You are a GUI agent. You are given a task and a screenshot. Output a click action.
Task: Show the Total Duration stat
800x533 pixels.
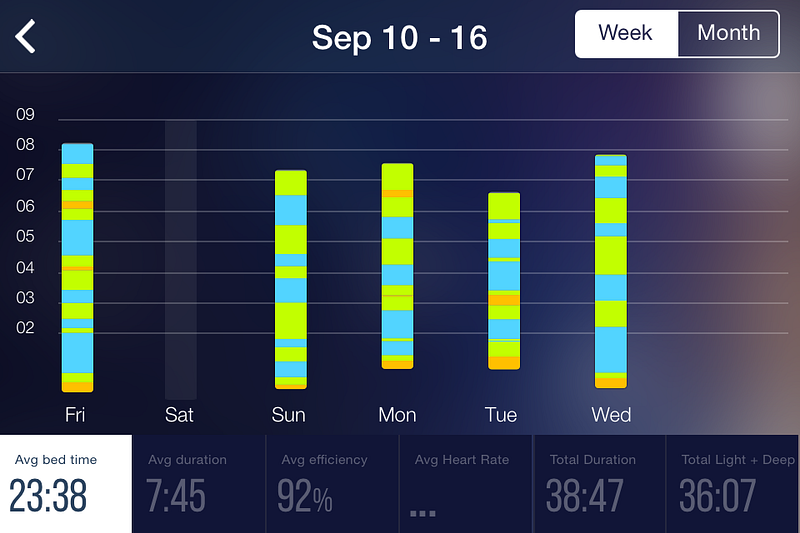pos(599,484)
